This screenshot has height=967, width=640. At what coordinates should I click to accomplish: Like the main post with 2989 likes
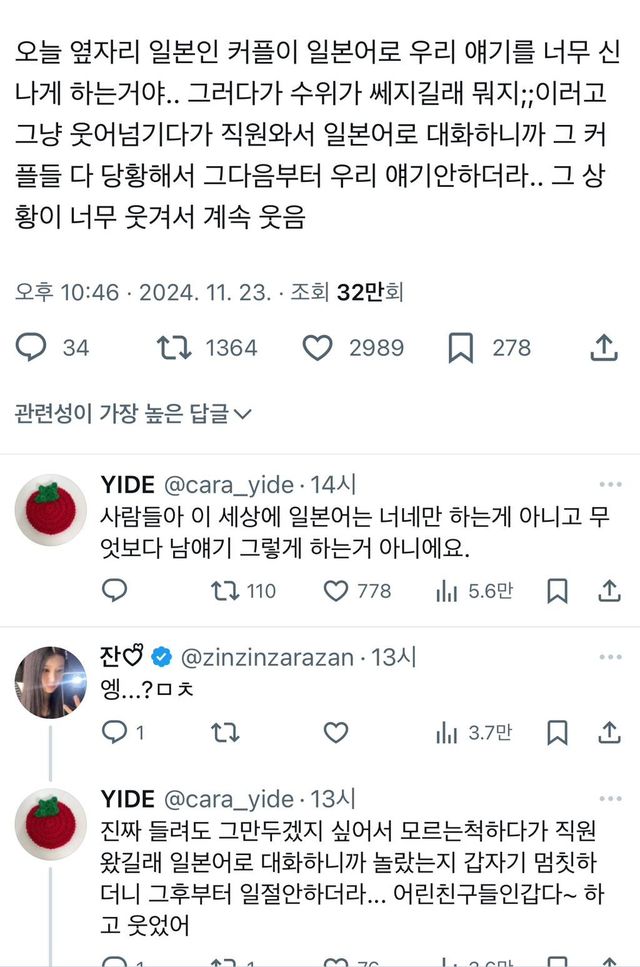(x=317, y=348)
